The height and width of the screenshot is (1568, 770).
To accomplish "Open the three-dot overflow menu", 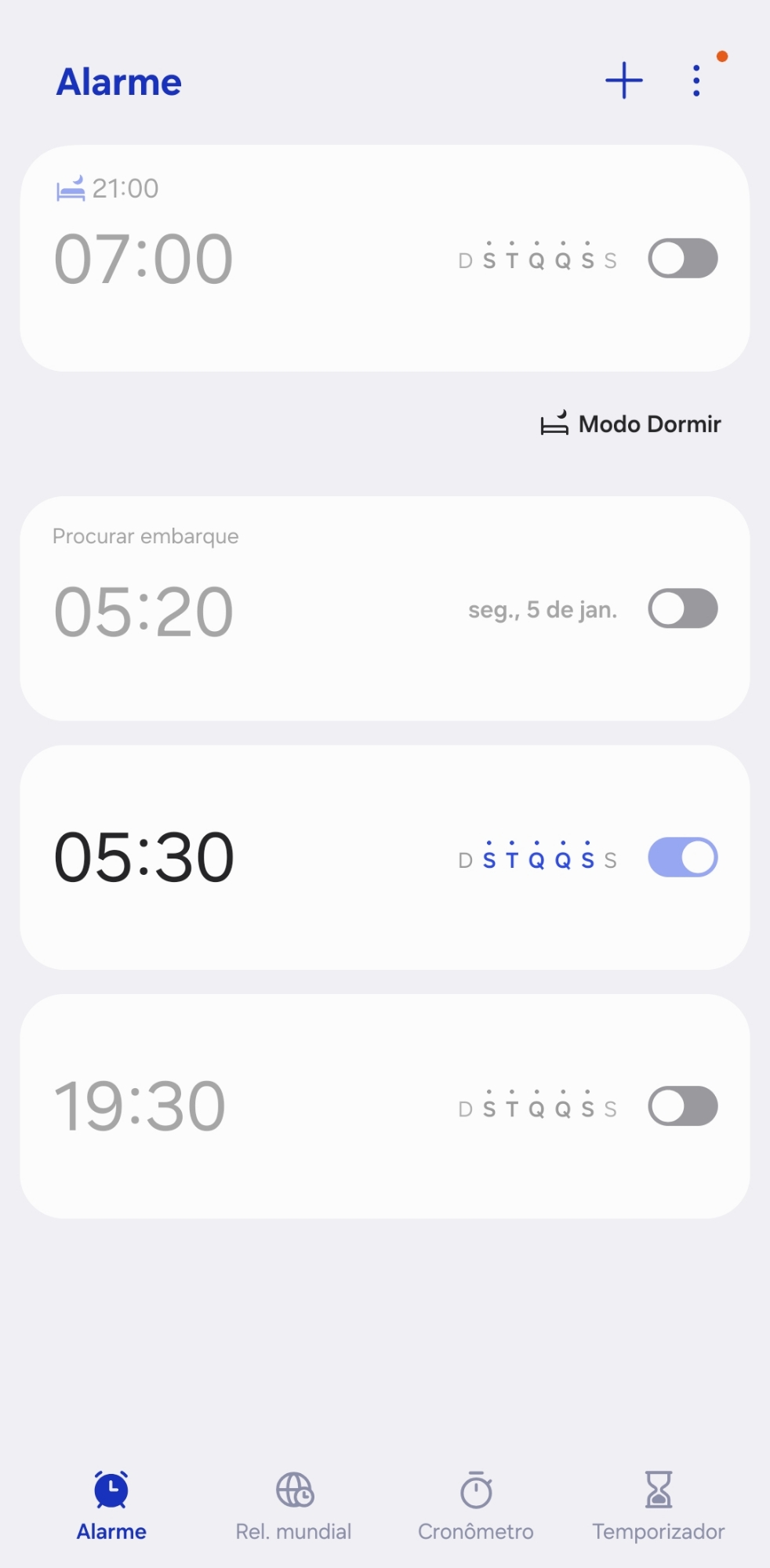I will click(696, 81).
